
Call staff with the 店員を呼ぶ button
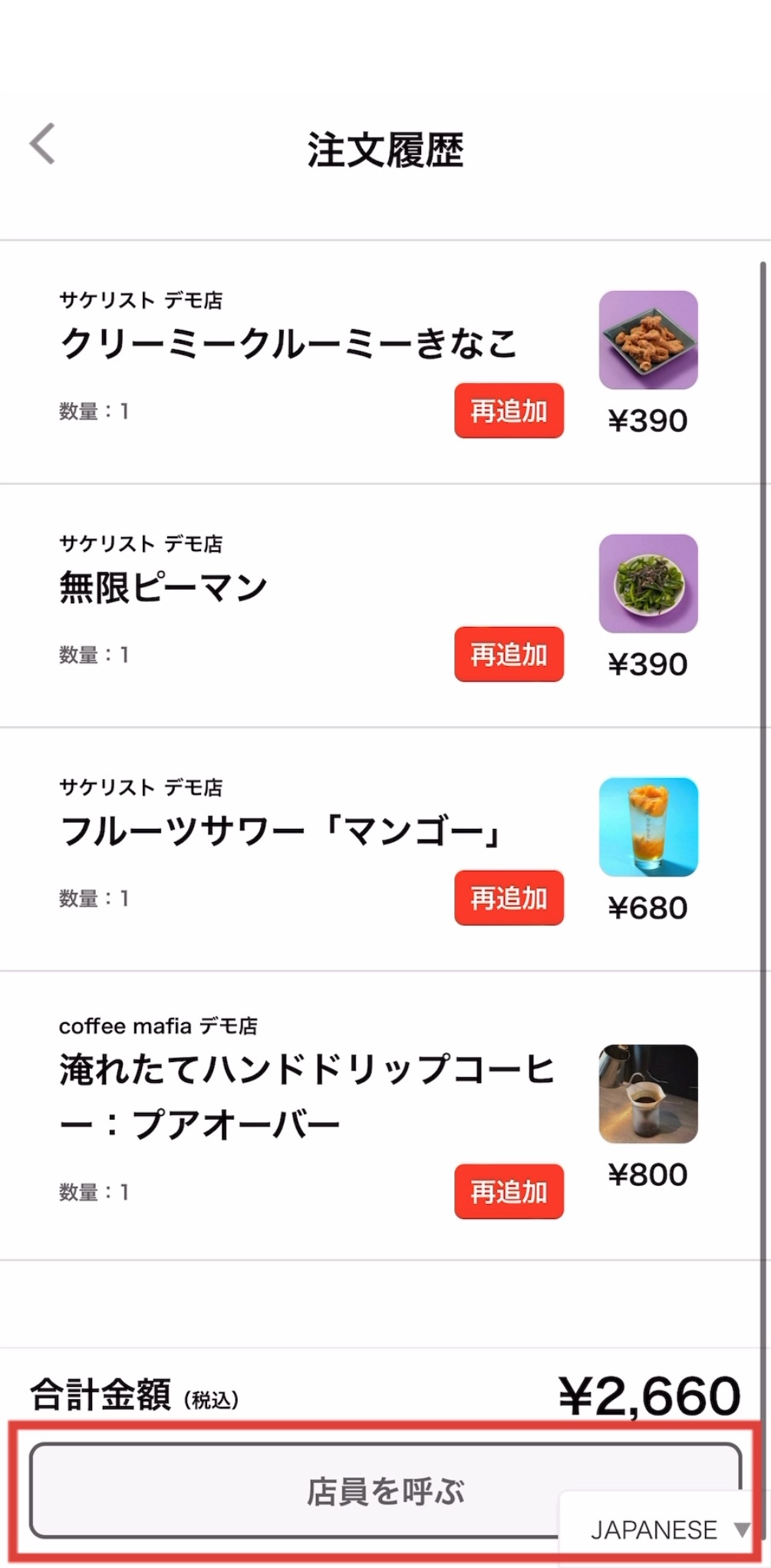pos(307,1490)
